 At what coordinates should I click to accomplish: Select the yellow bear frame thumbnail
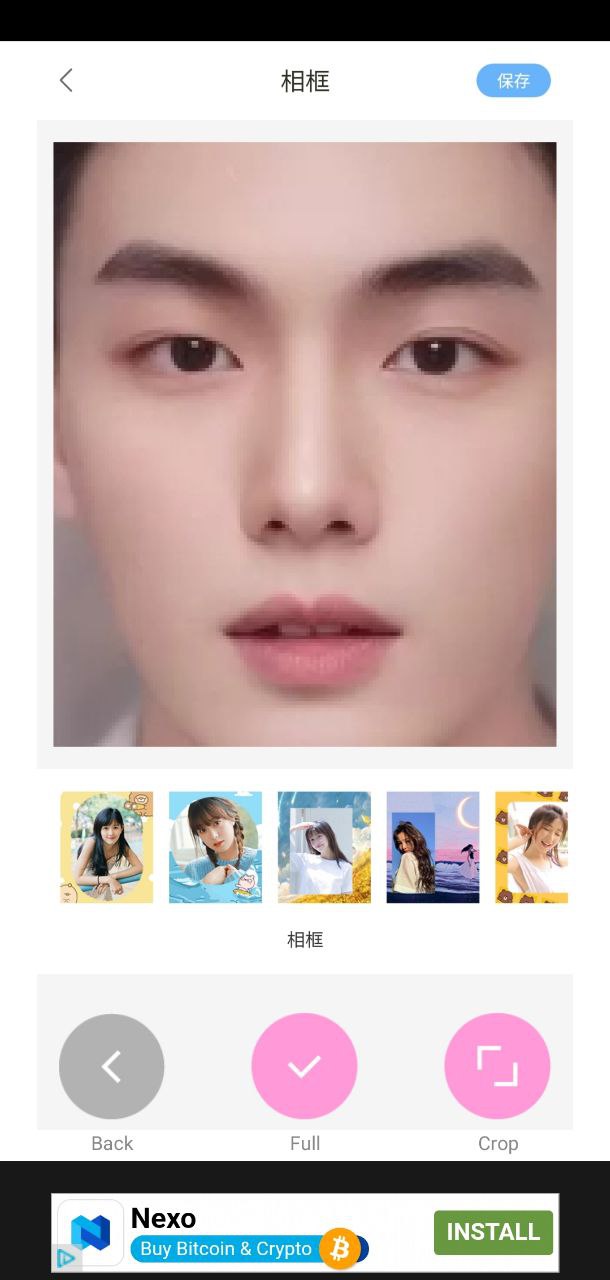(107, 847)
